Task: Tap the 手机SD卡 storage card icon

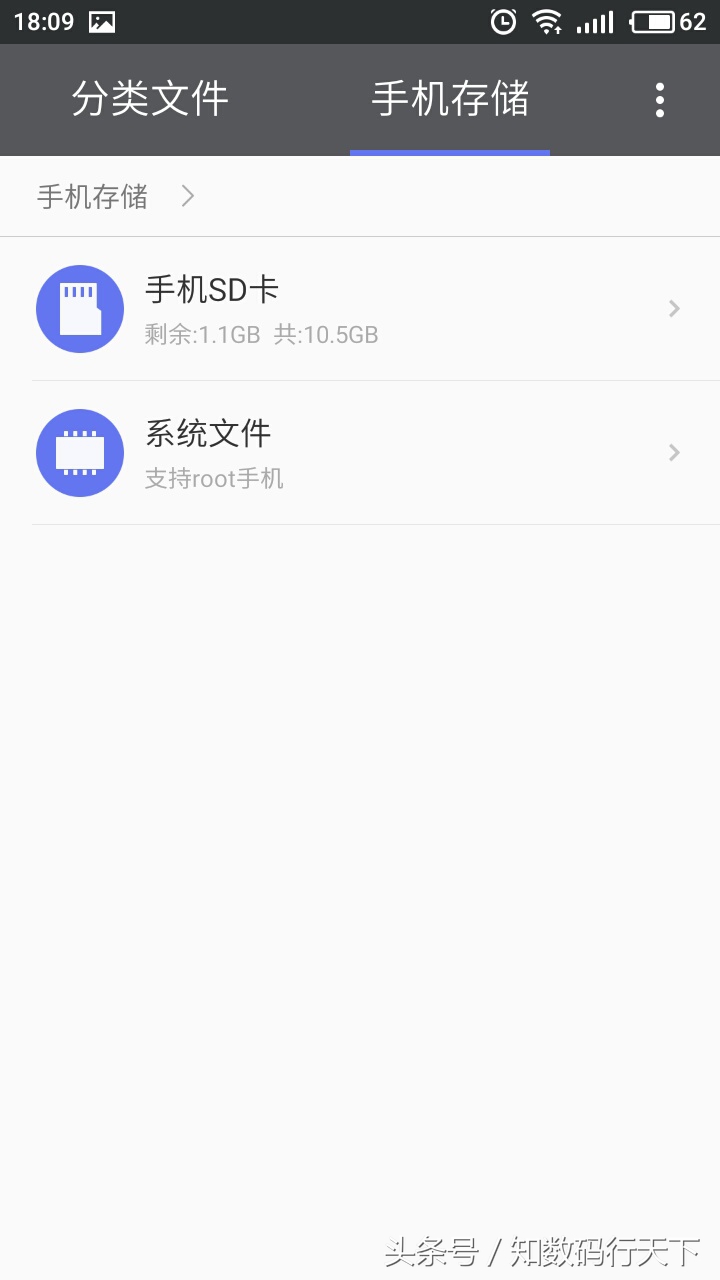Action: pyautogui.click(x=80, y=308)
